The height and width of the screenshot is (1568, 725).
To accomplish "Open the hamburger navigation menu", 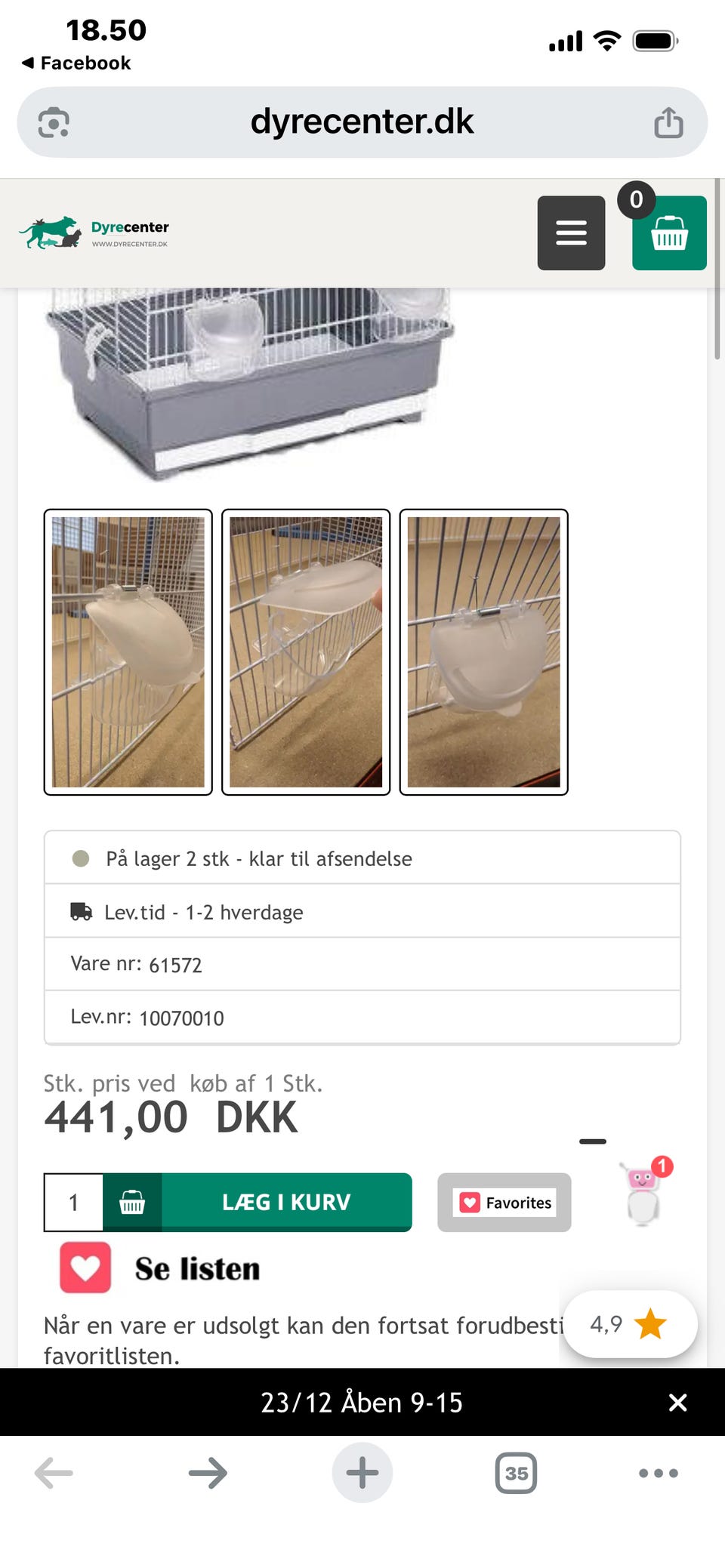I will [x=570, y=233].
